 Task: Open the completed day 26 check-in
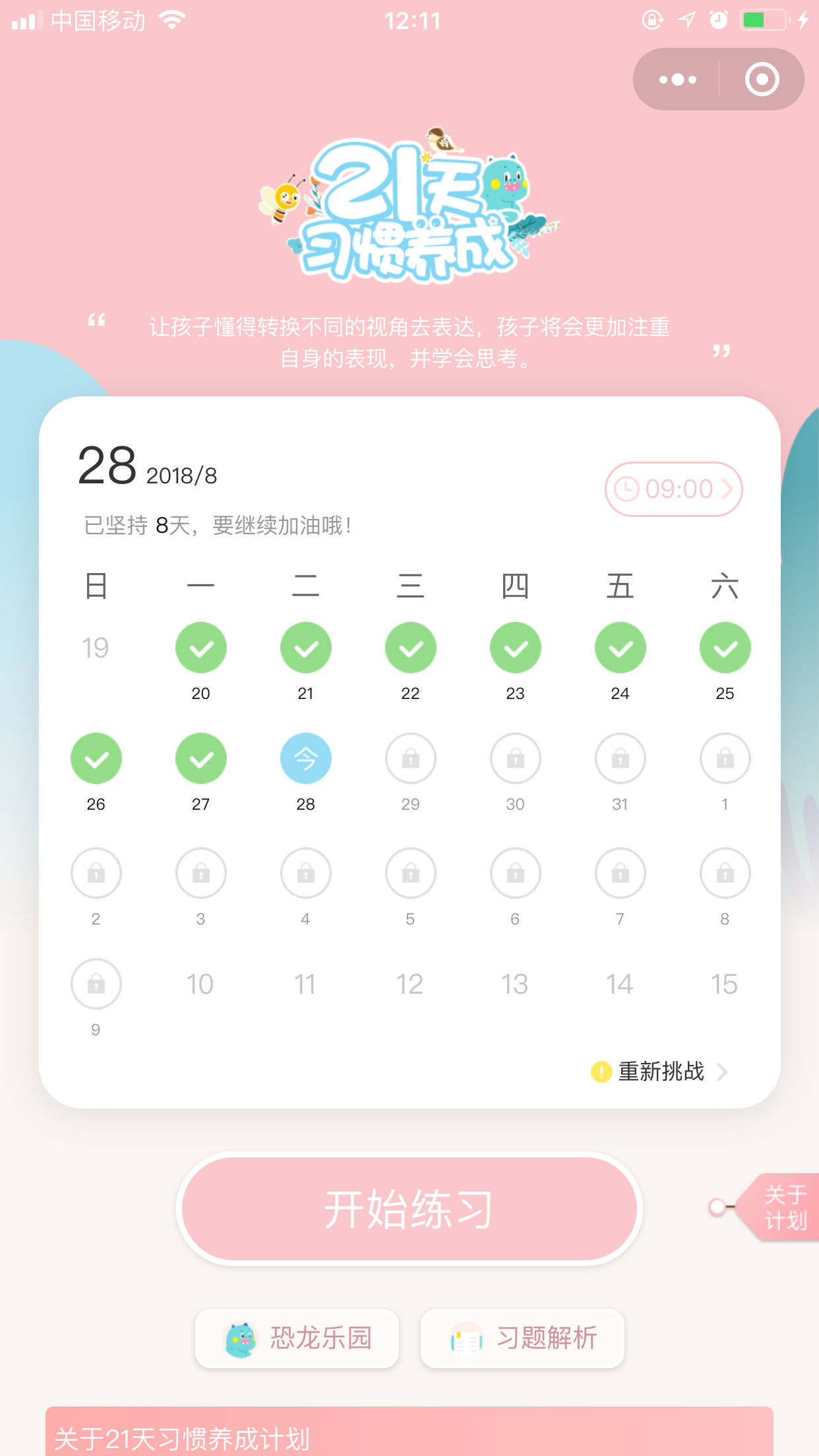point(96,759)
